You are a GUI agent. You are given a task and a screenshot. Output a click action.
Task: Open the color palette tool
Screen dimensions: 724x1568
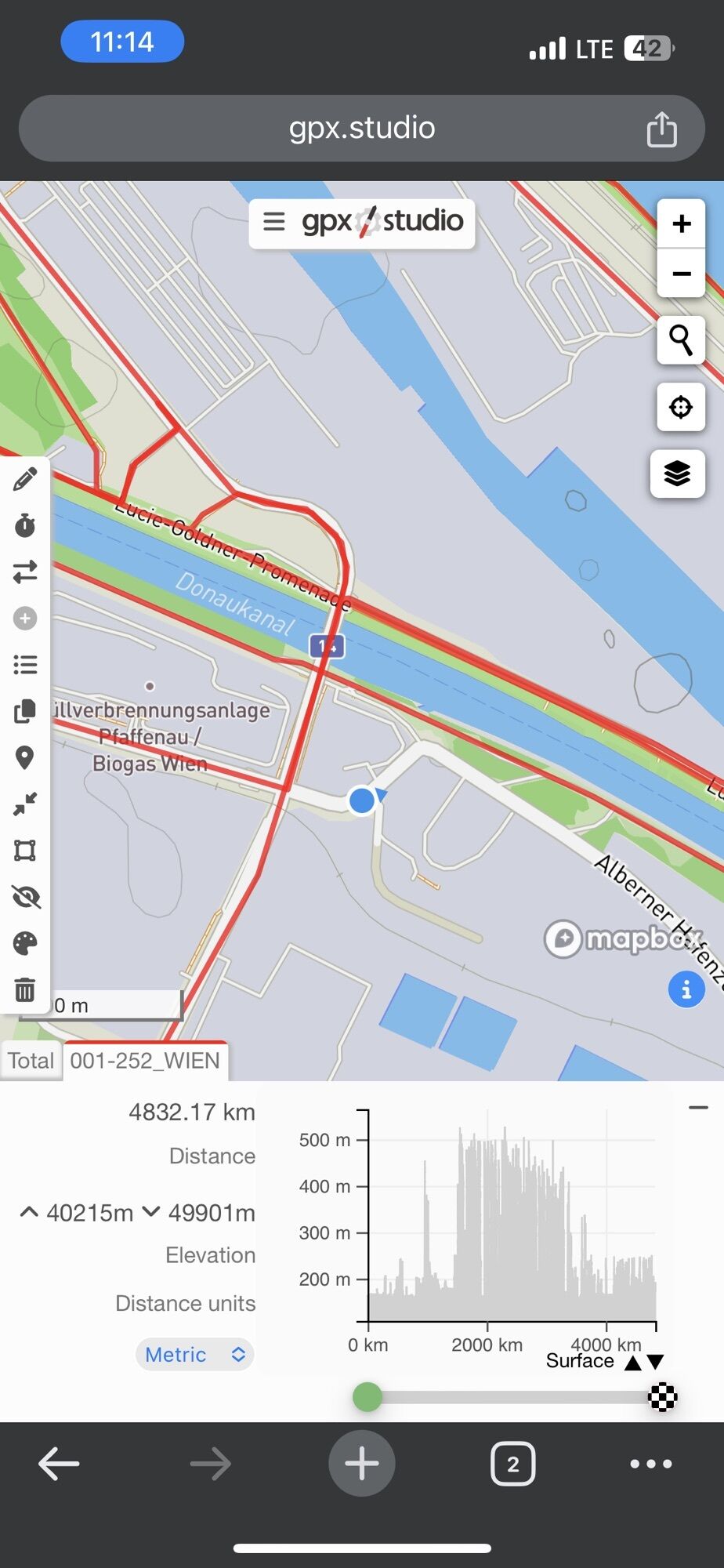pyautogui.click(x=25, y=943)
